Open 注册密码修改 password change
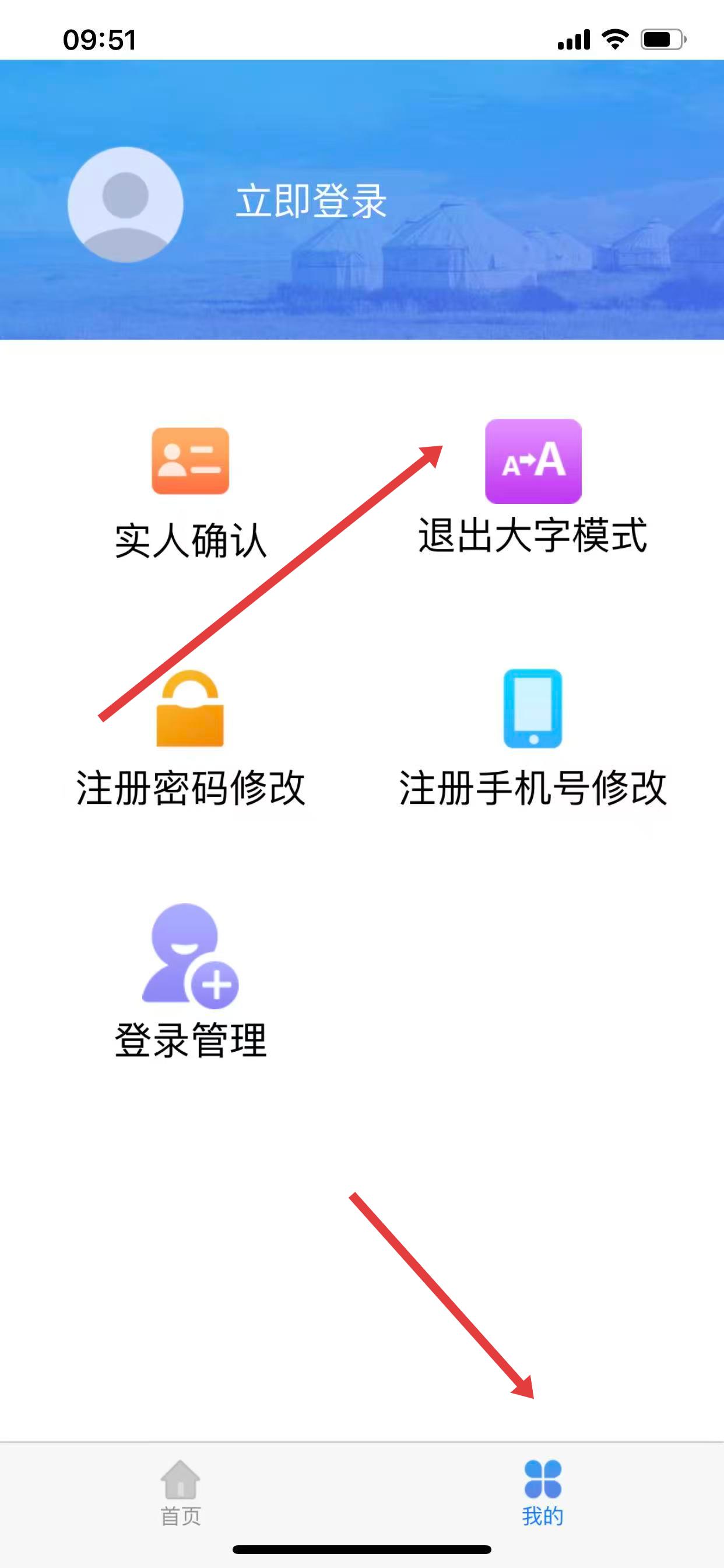This screenshot has width=724, height=1568. [x=191, y=738]
